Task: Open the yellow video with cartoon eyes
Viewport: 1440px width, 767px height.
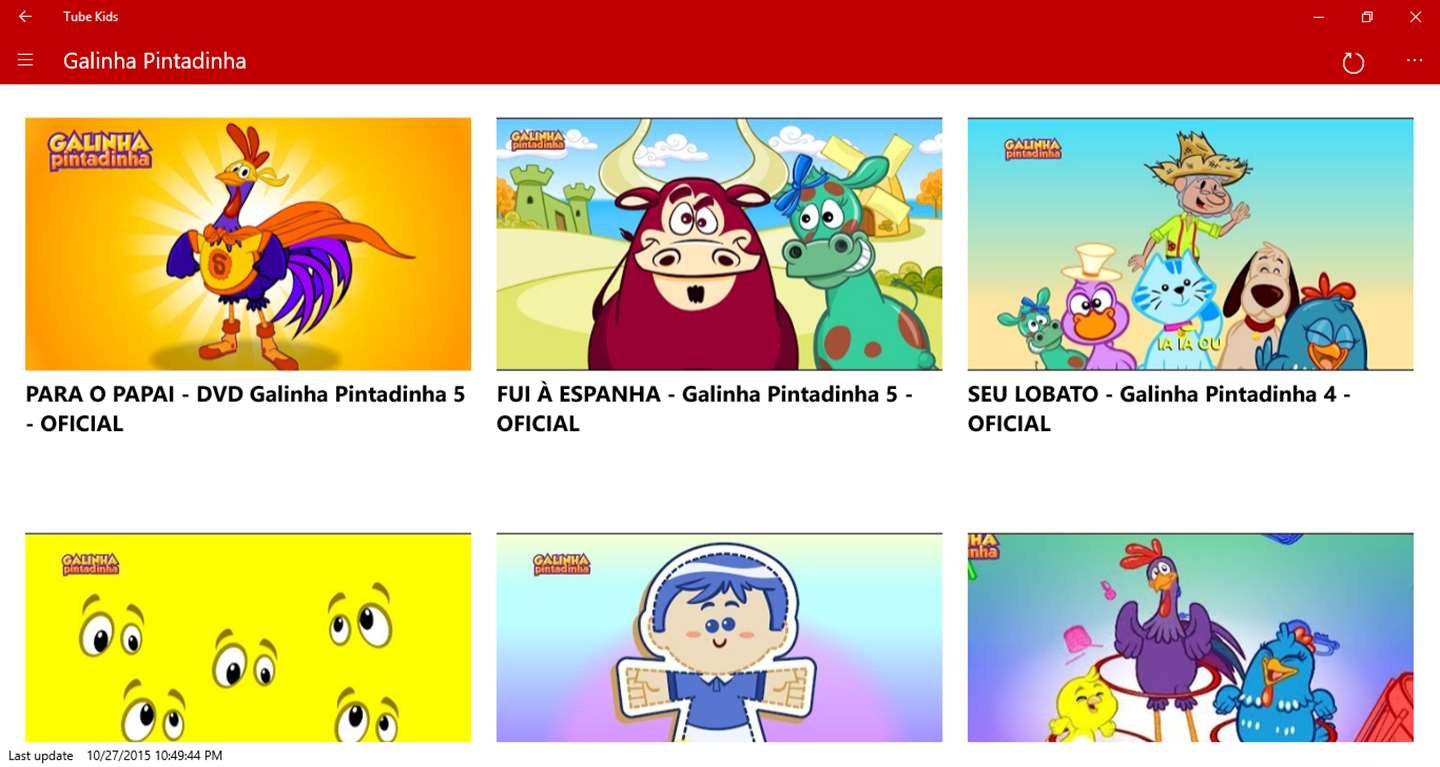Action: click(x=248, y=637)
